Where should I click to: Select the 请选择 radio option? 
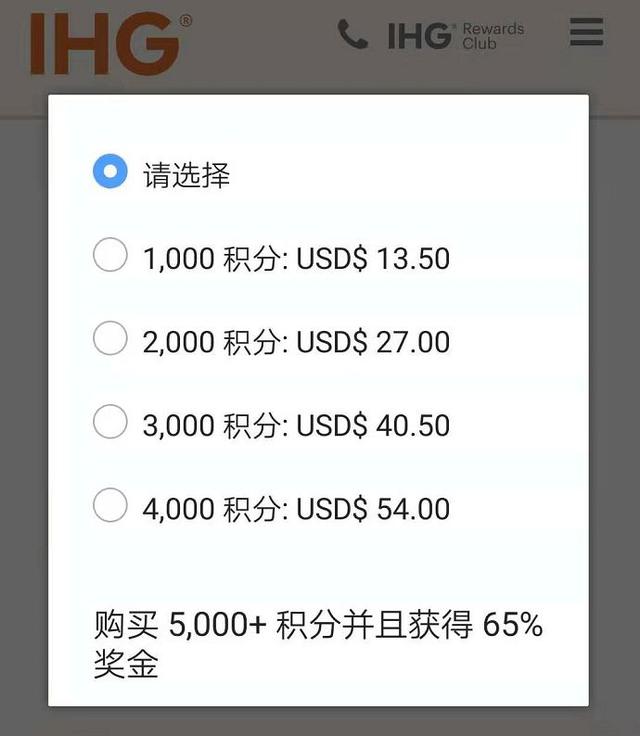point(110,172)
